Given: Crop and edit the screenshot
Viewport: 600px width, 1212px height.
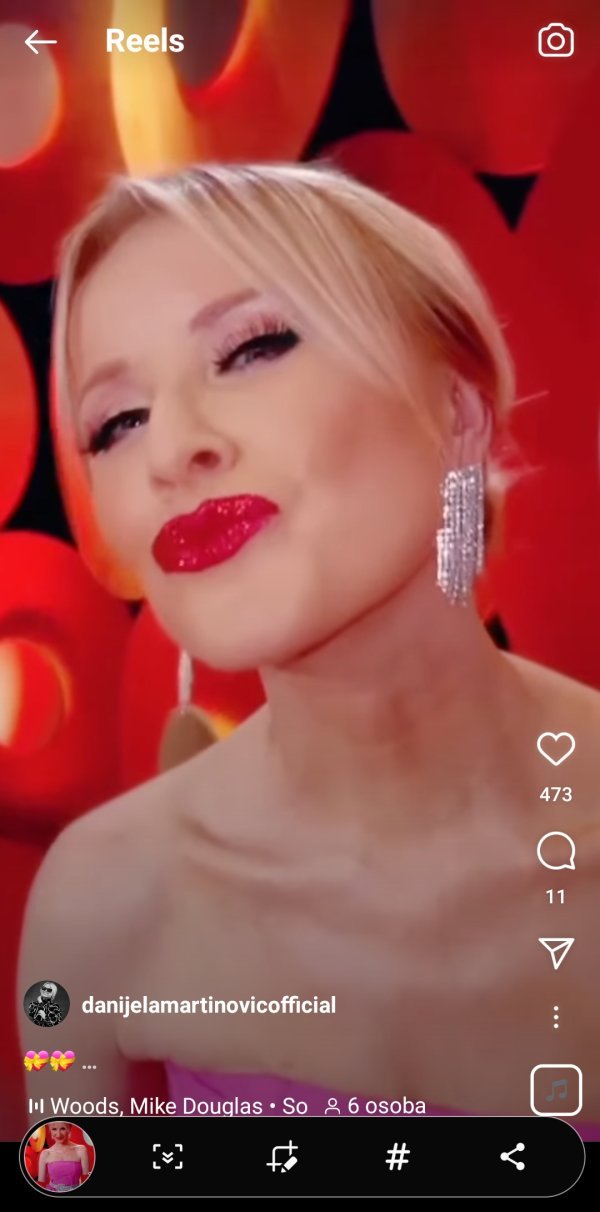Looking at the screenshot, I should (283, 1157).
